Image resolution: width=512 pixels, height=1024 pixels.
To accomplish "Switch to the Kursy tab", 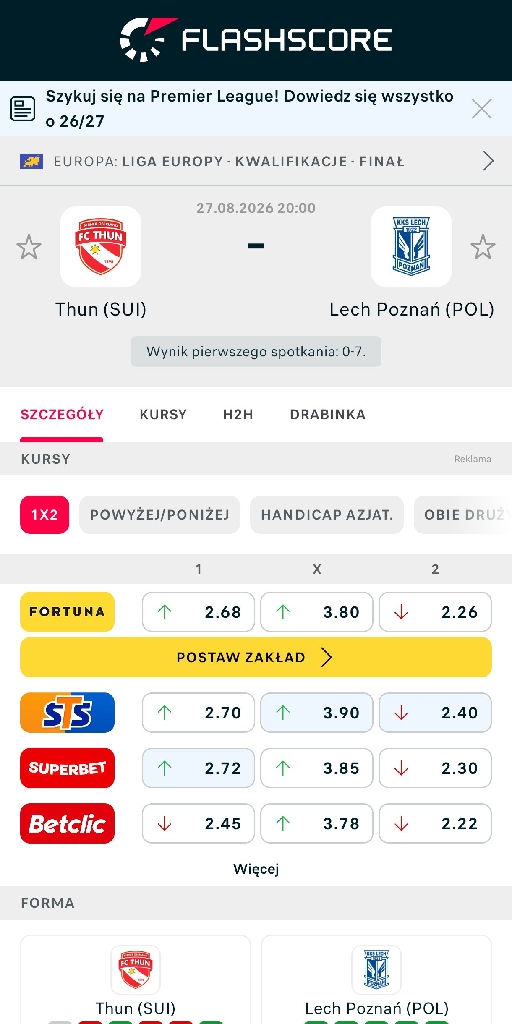I will click(x=163, y=414).
